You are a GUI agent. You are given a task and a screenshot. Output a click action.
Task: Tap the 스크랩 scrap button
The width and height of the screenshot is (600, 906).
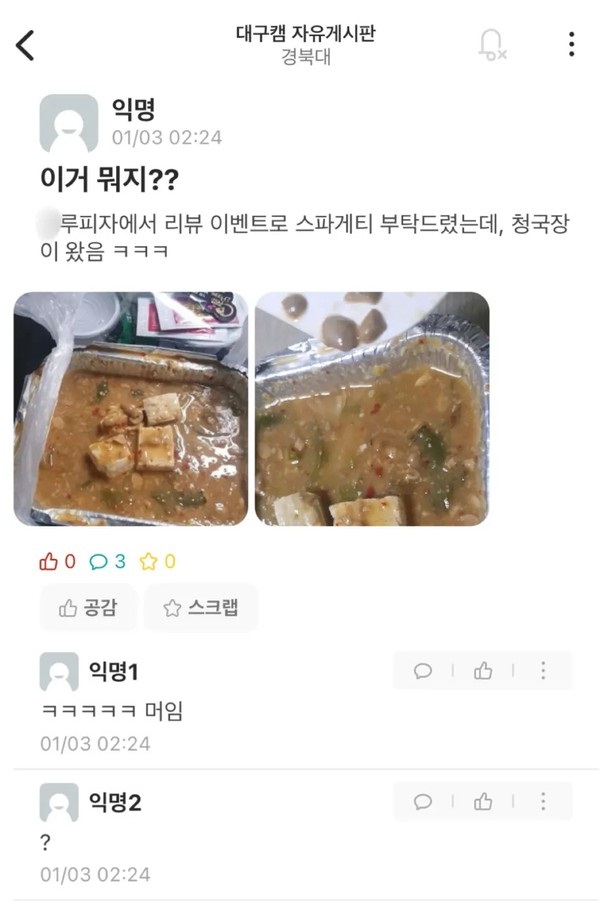[x=201, y=607]
